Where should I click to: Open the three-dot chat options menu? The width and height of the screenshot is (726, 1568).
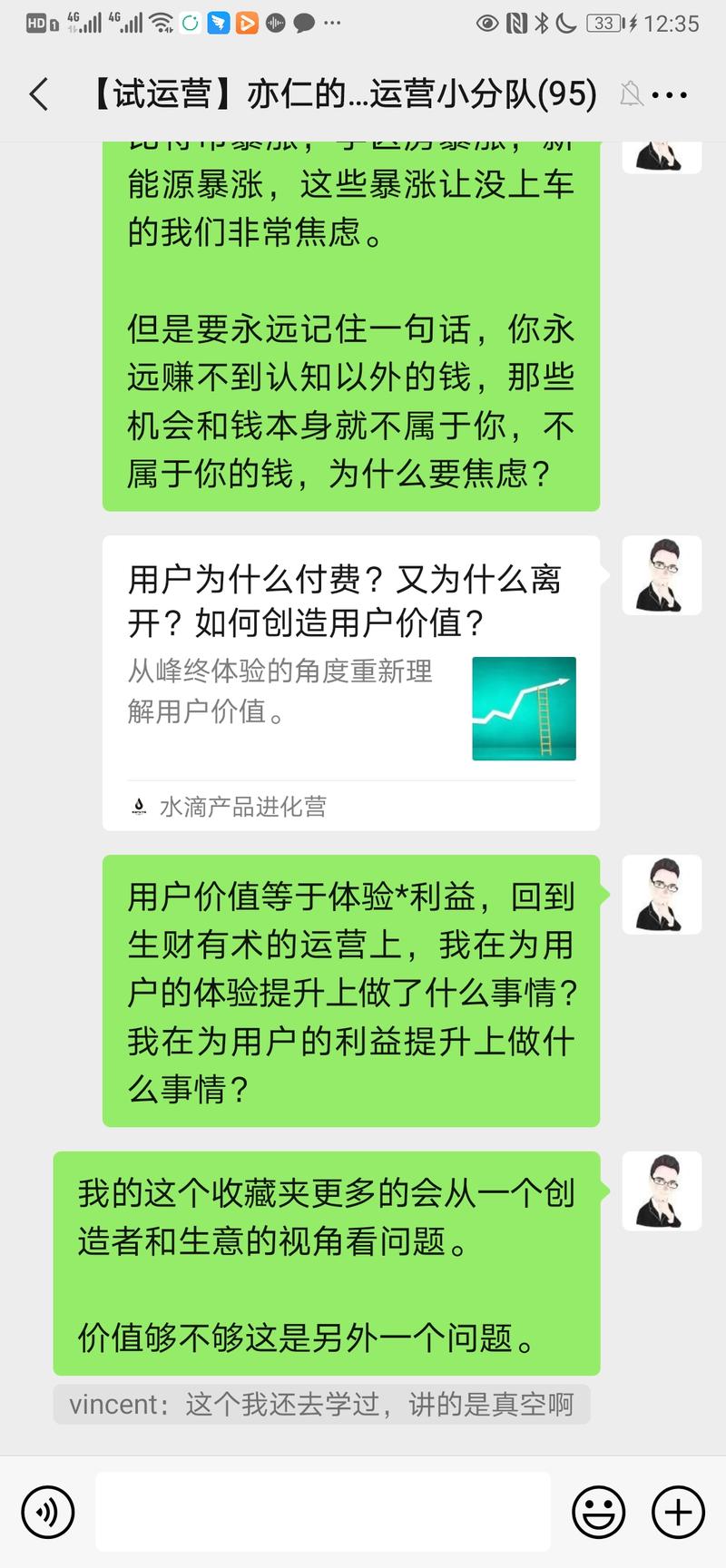pyautogui.click(x=672, y=93)
